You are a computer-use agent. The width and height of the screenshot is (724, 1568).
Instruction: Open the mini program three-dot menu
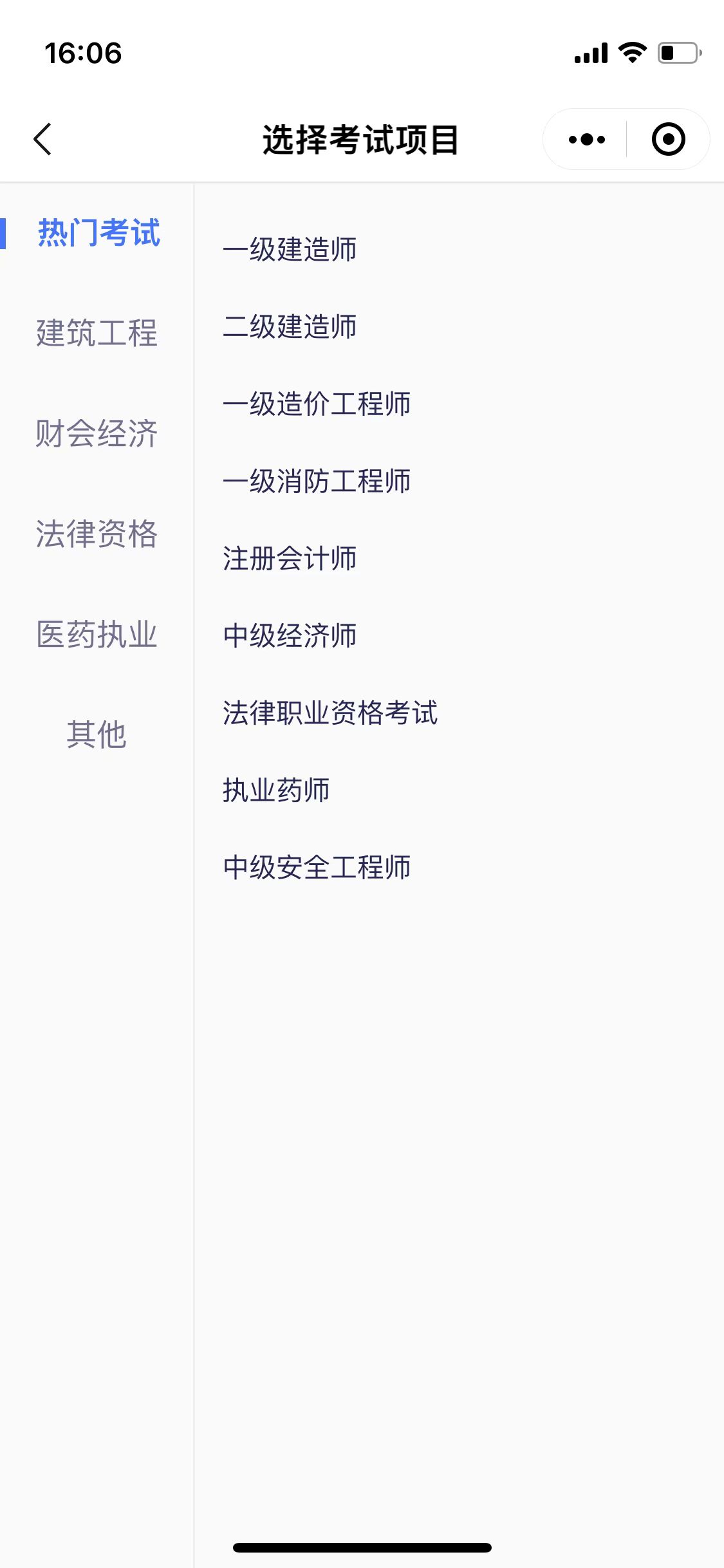pos(586,139)
